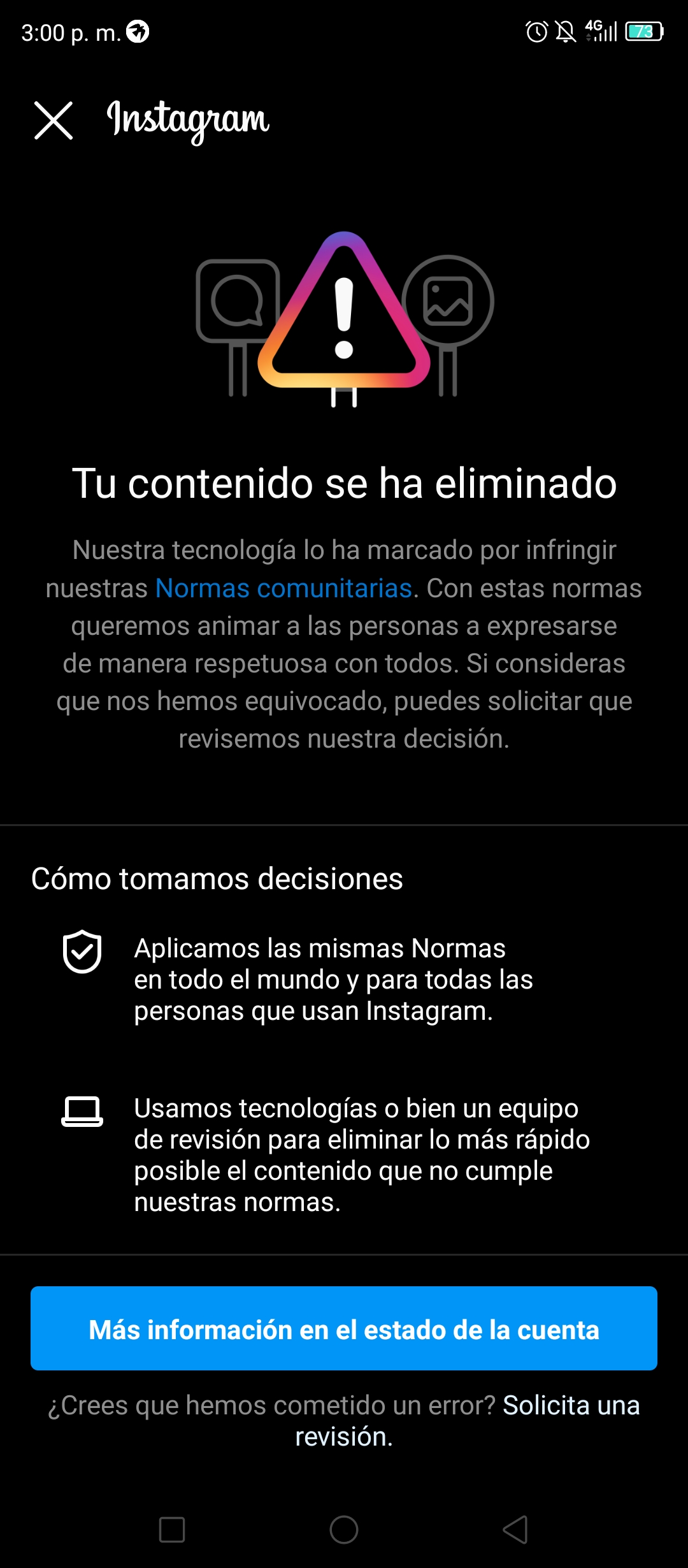Open the Normas comunitarias link

pos(283,588)
